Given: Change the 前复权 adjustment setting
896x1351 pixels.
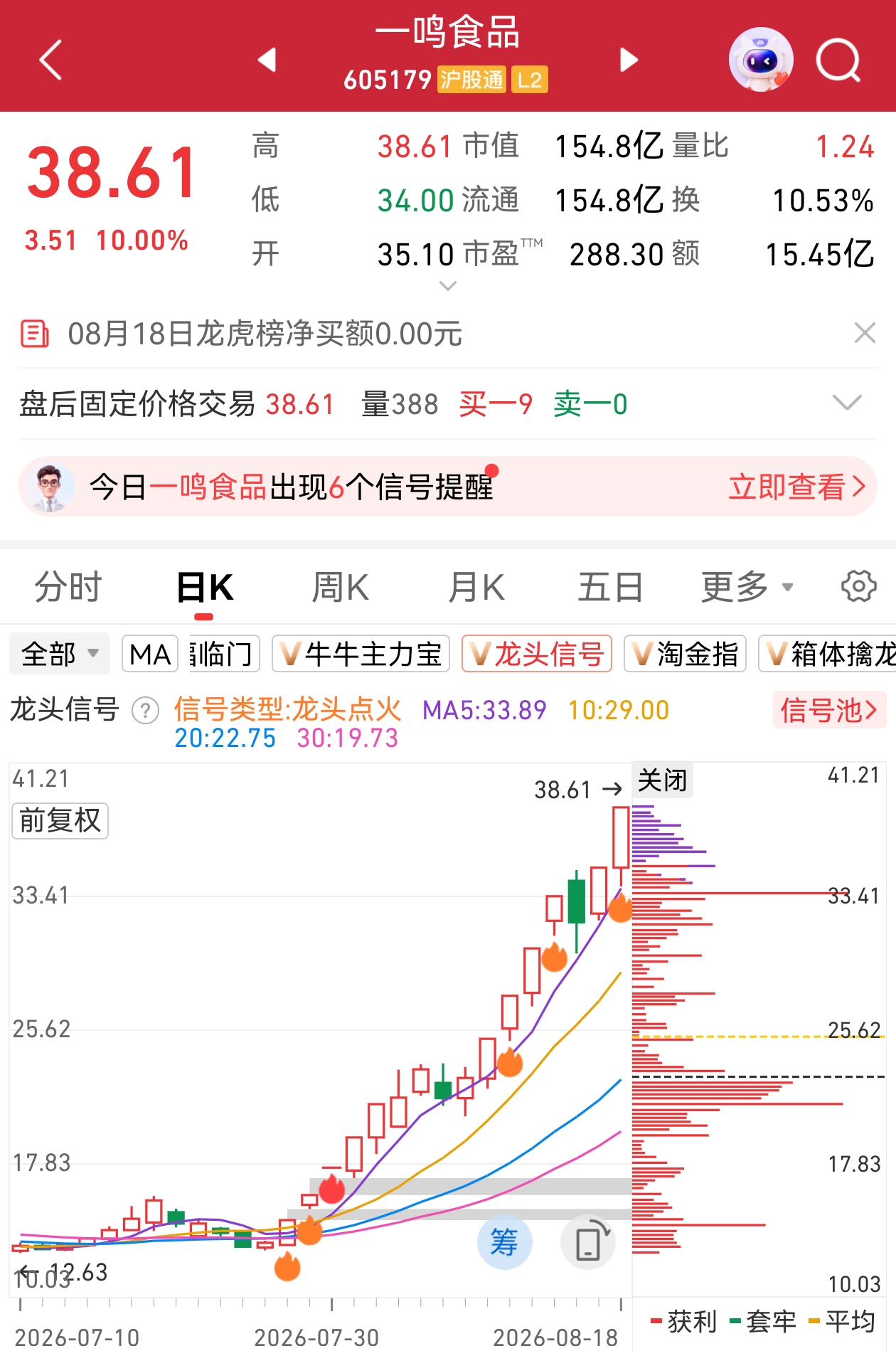Looking at the screenshot, I should pyautogui.click(x=60, y=821).
